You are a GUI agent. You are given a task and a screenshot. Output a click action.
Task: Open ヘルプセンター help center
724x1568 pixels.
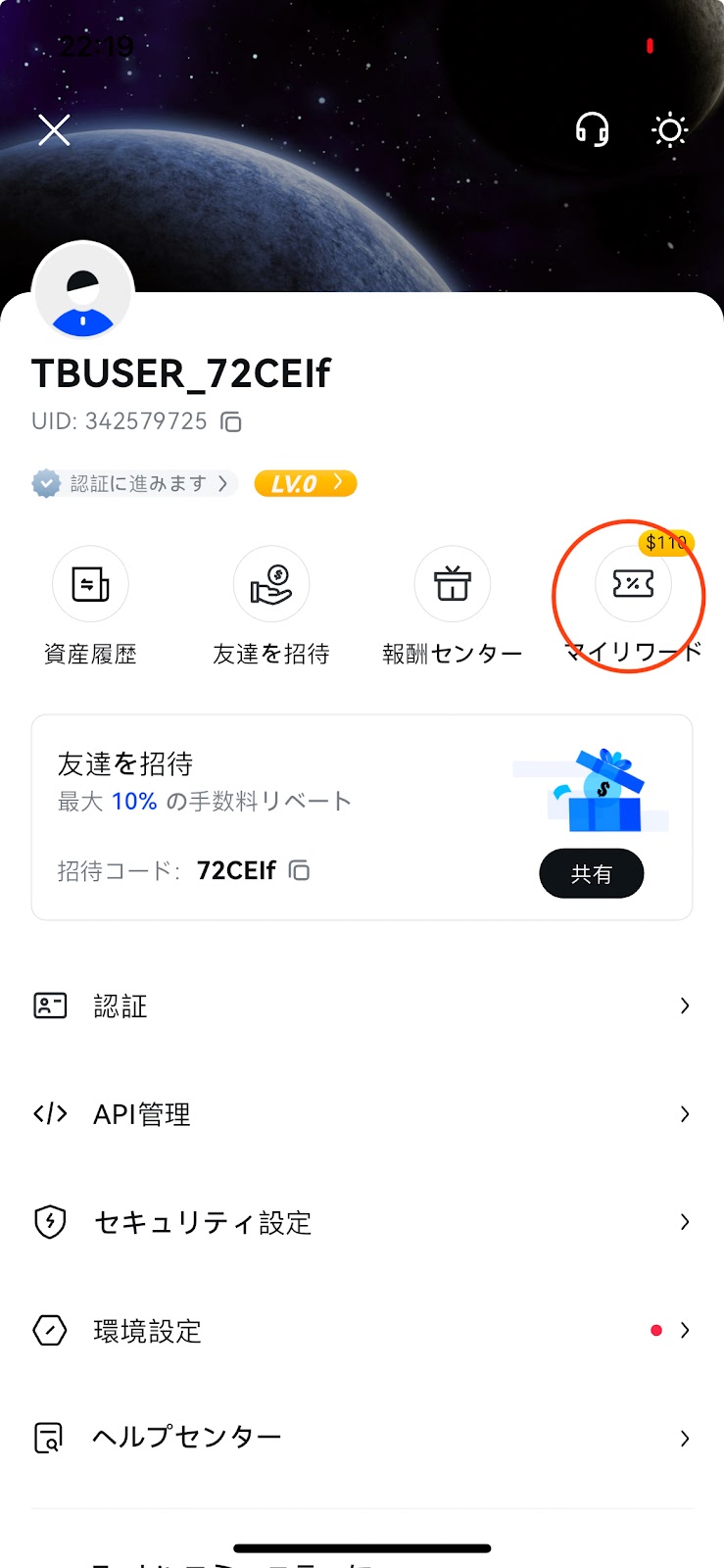click(362, 1438)
